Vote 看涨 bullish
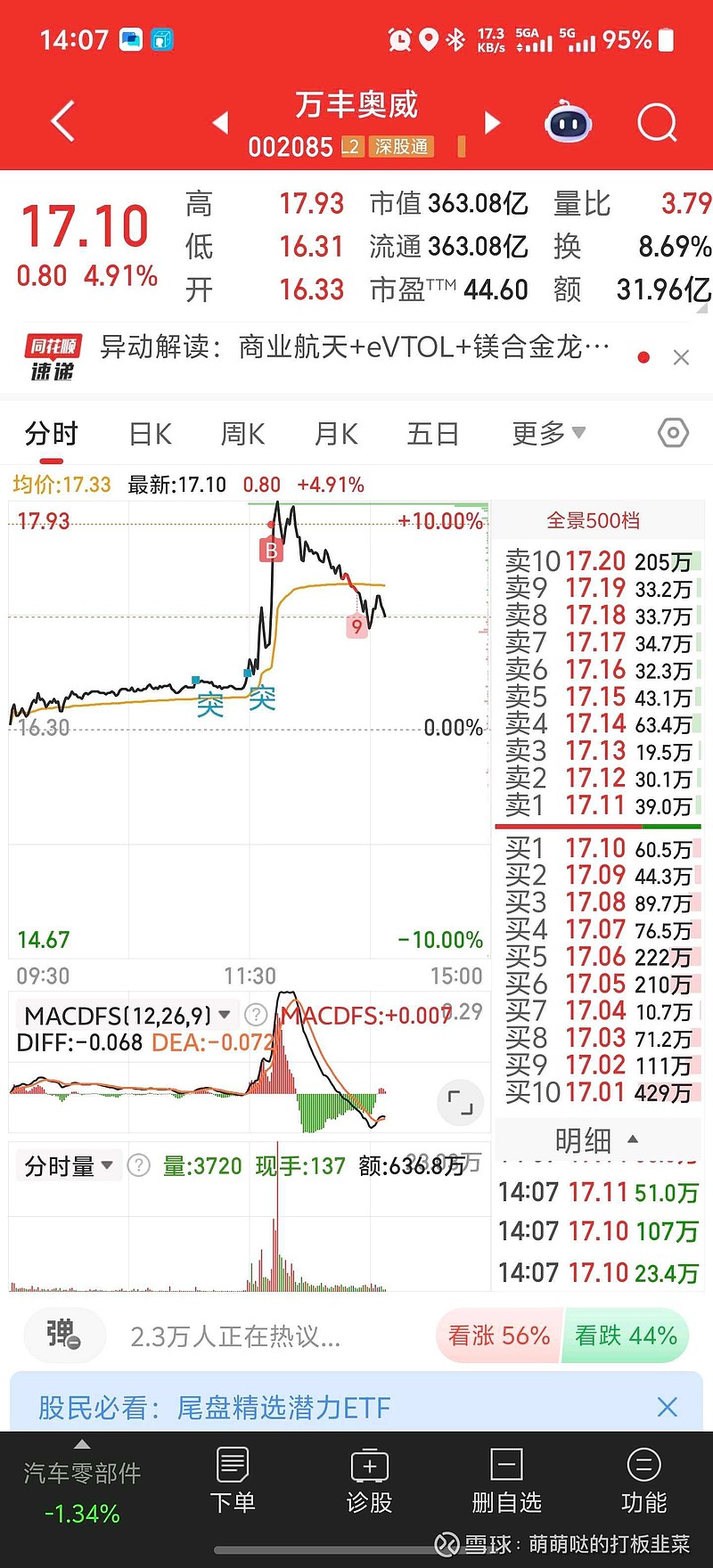Screen dimensions: 713x1568 click(x=499, y=1335)
